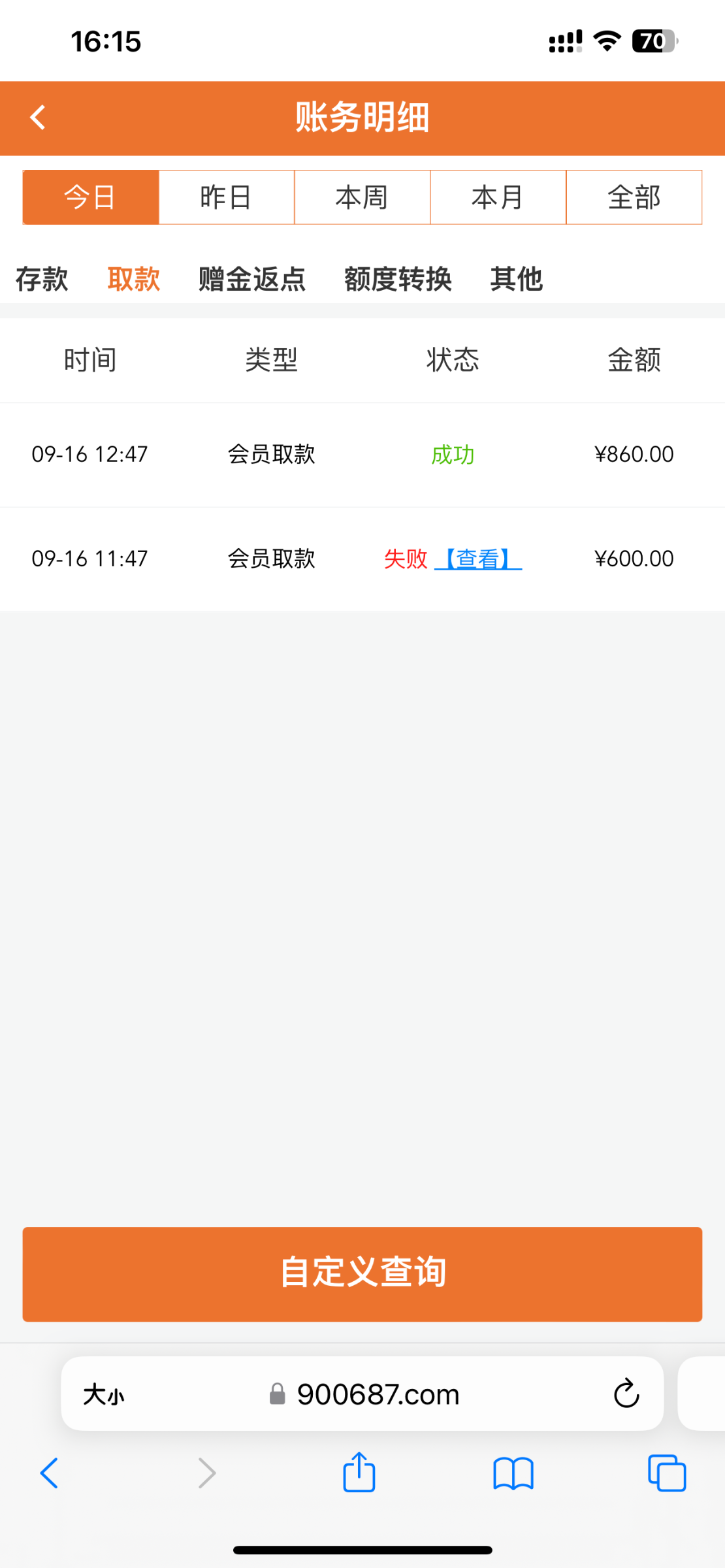Screen dimensions: 725x1568
Task: Show records for 本月
Action: (498, 197)
